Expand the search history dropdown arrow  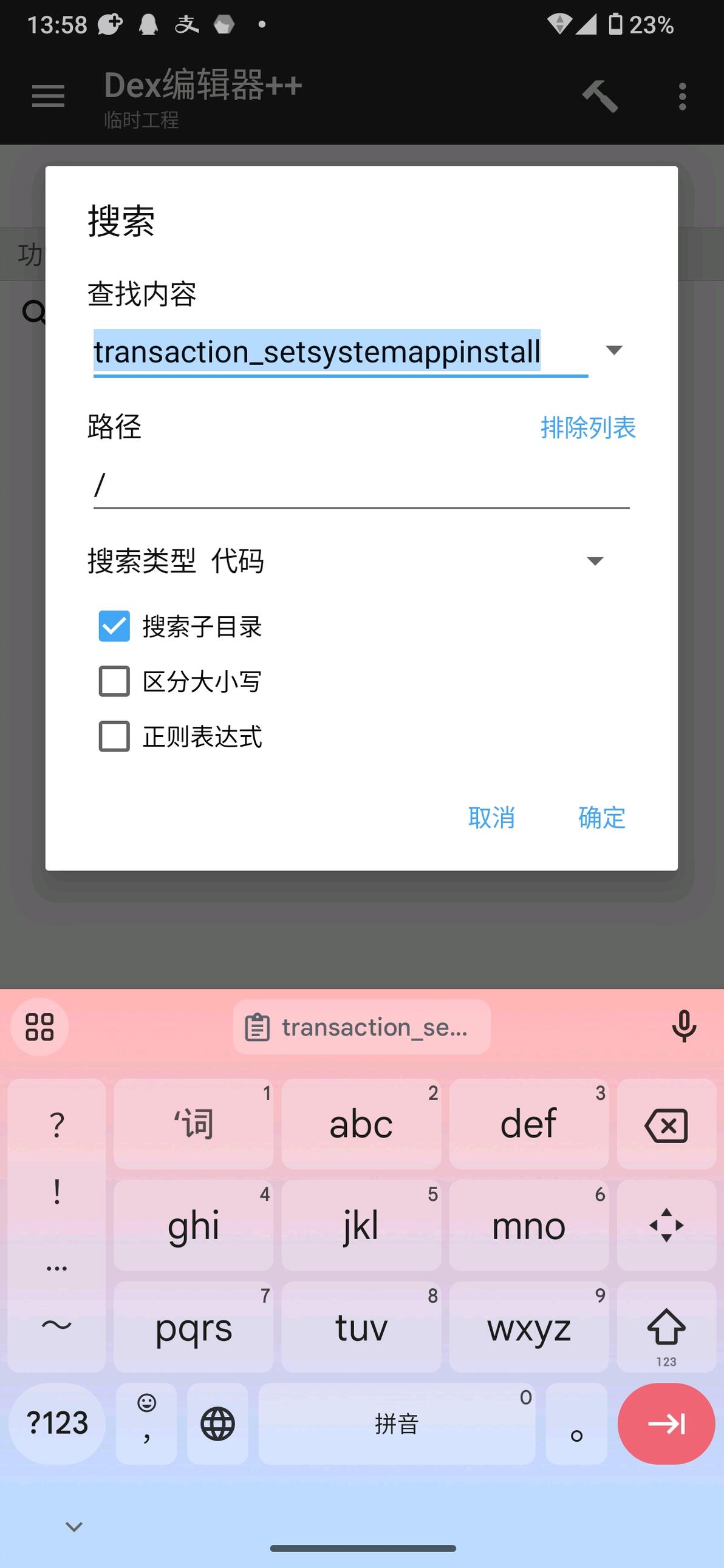[614, 350]
